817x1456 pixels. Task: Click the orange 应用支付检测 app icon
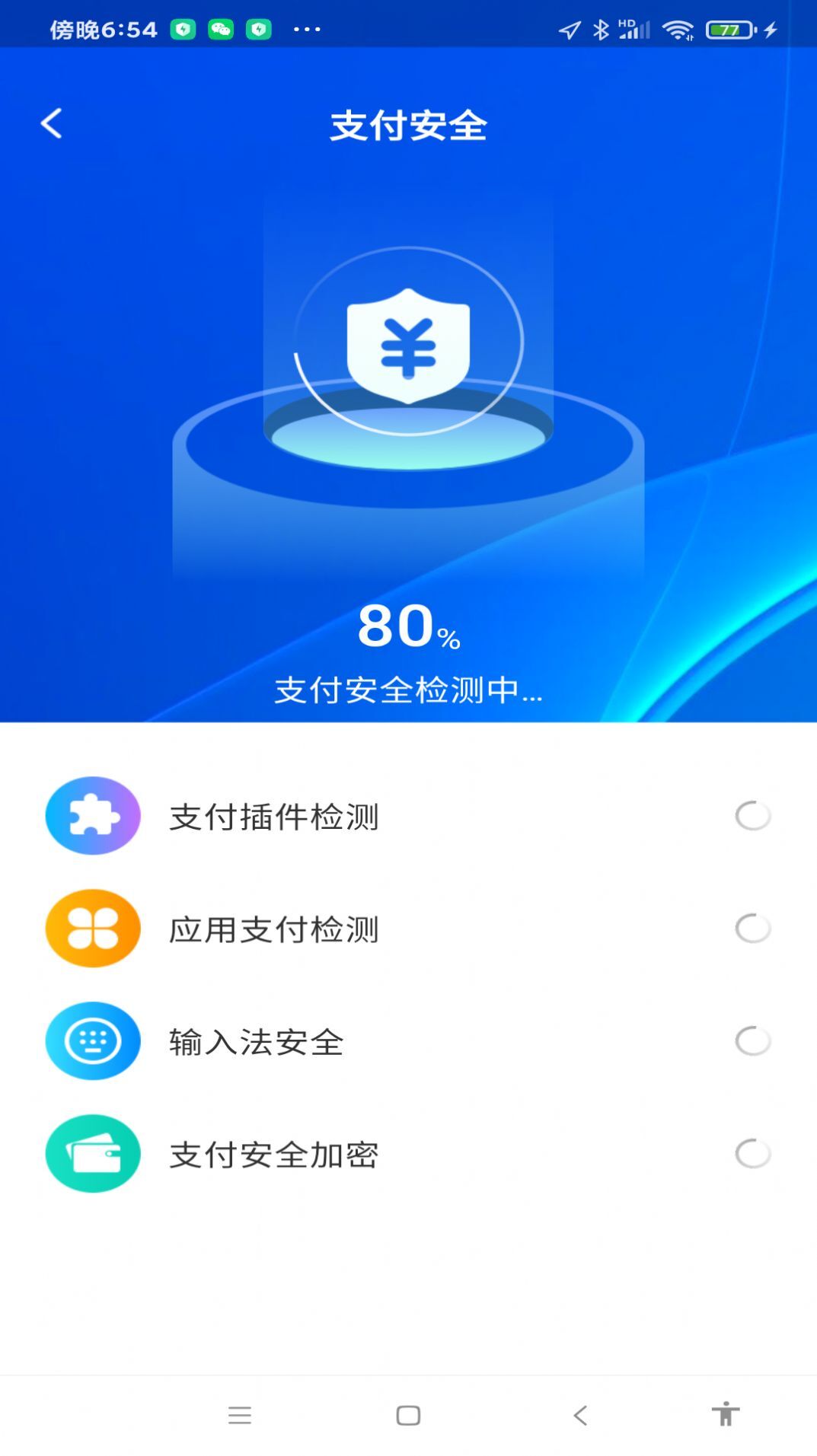tap(92, 929)
